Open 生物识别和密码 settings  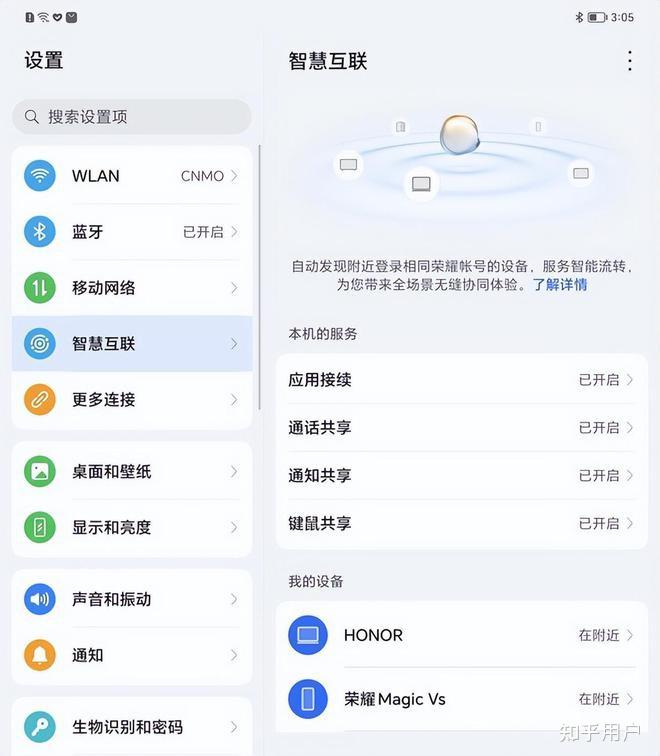pyautogui.click(x=131, y=727)
